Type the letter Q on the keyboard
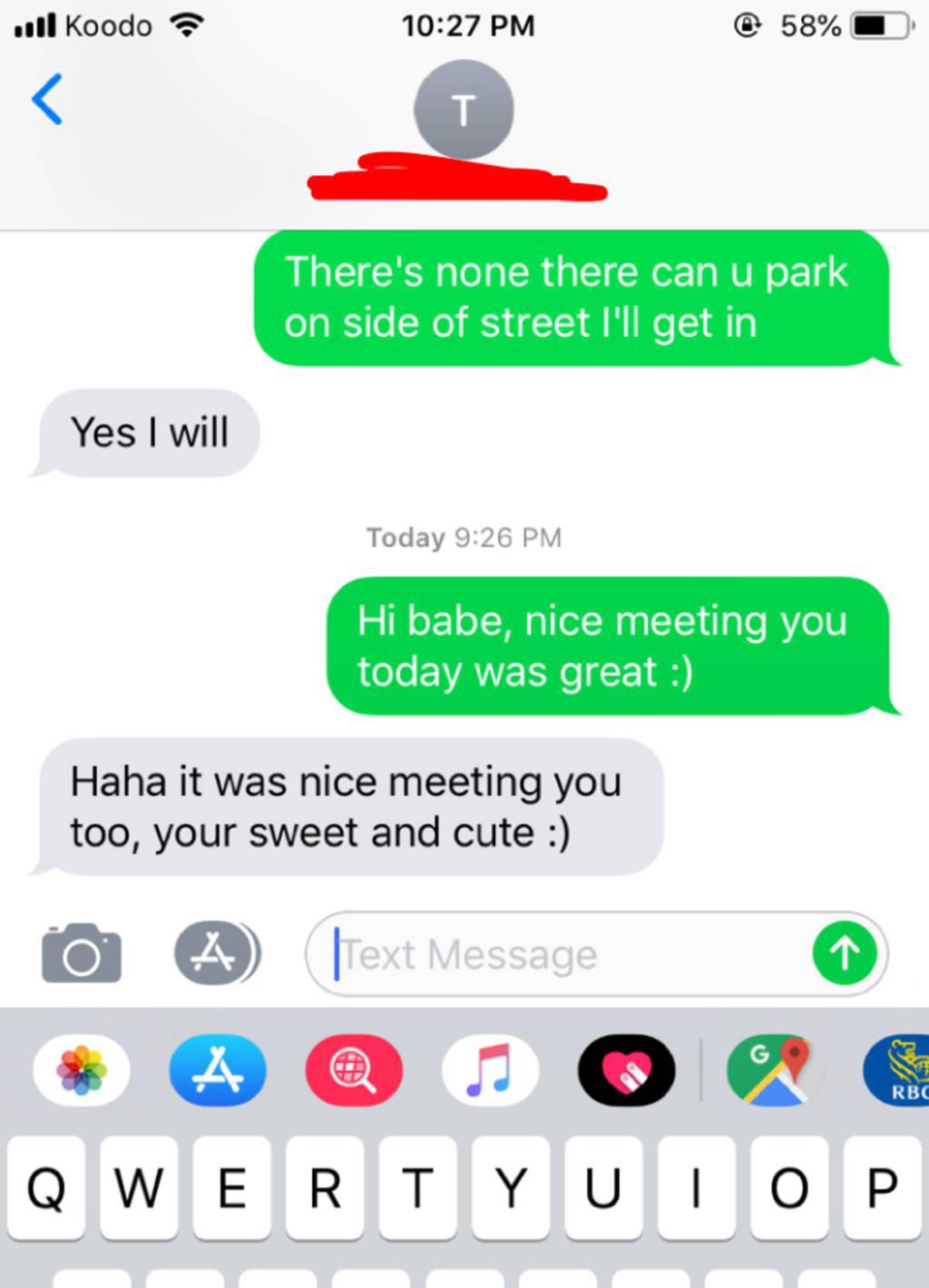The image size is (929, 1288). 46,1187
